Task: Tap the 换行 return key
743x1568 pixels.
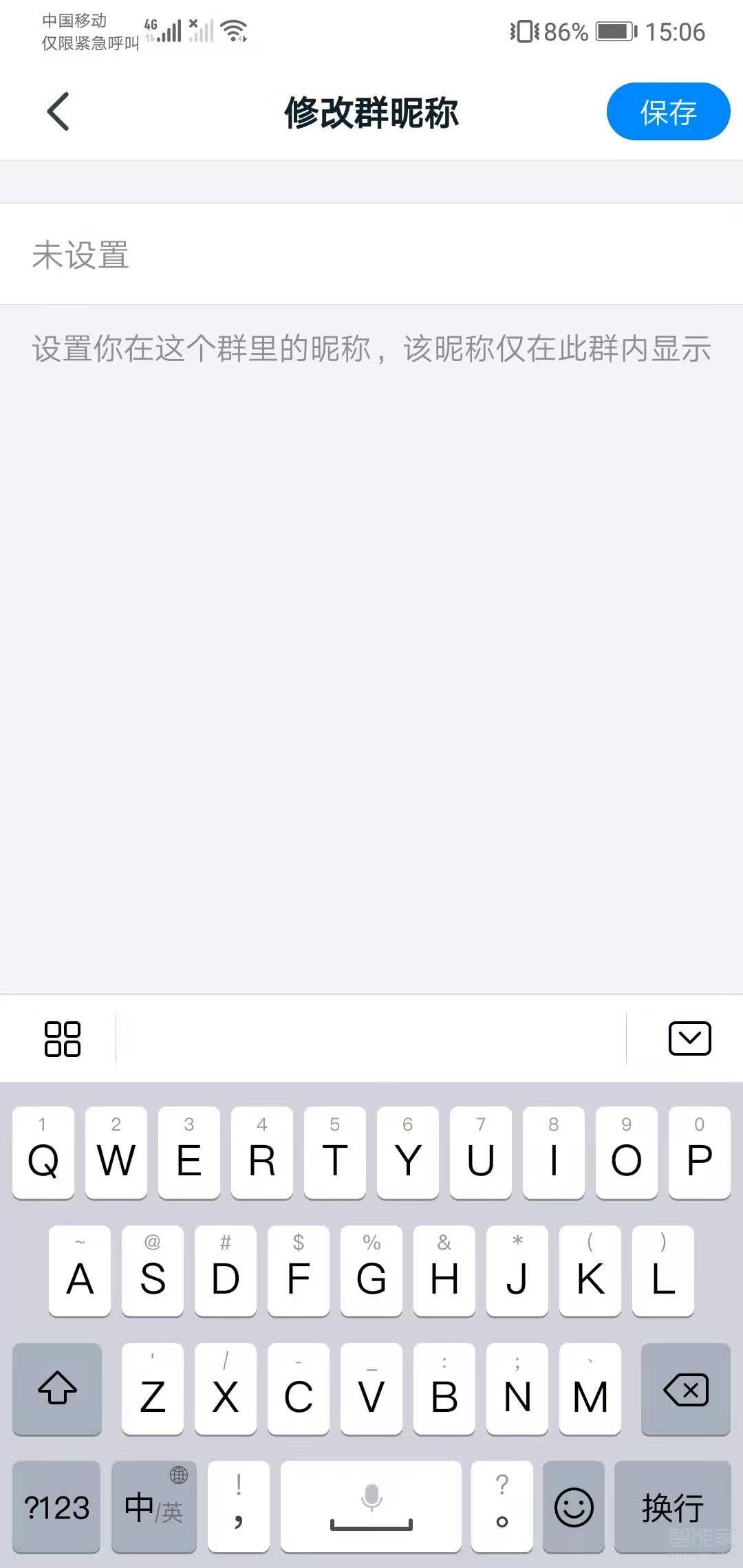Action: click(672, 1507)
